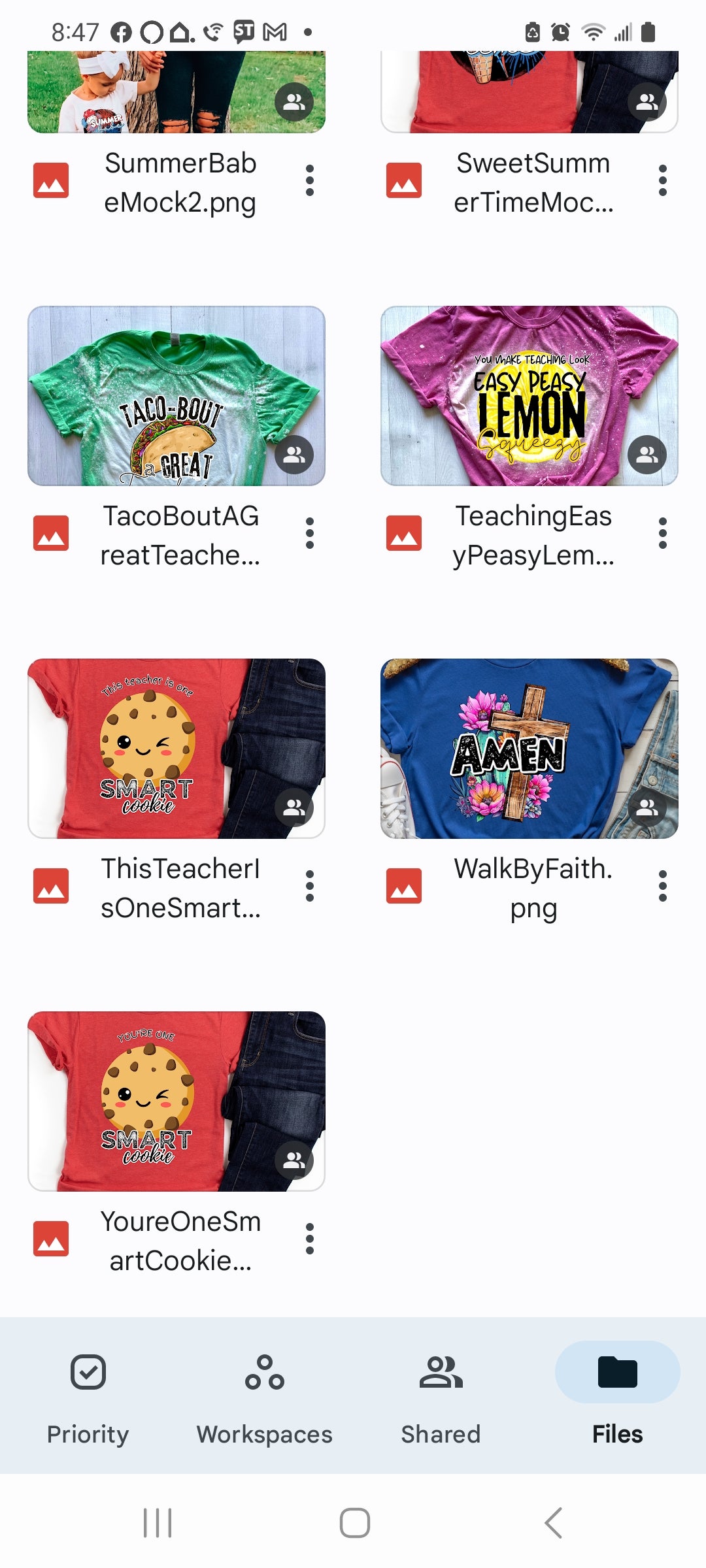
Task: Open the ThisTeacherIsOneSmart image thumbnail
Action: [x=176, y=749]
